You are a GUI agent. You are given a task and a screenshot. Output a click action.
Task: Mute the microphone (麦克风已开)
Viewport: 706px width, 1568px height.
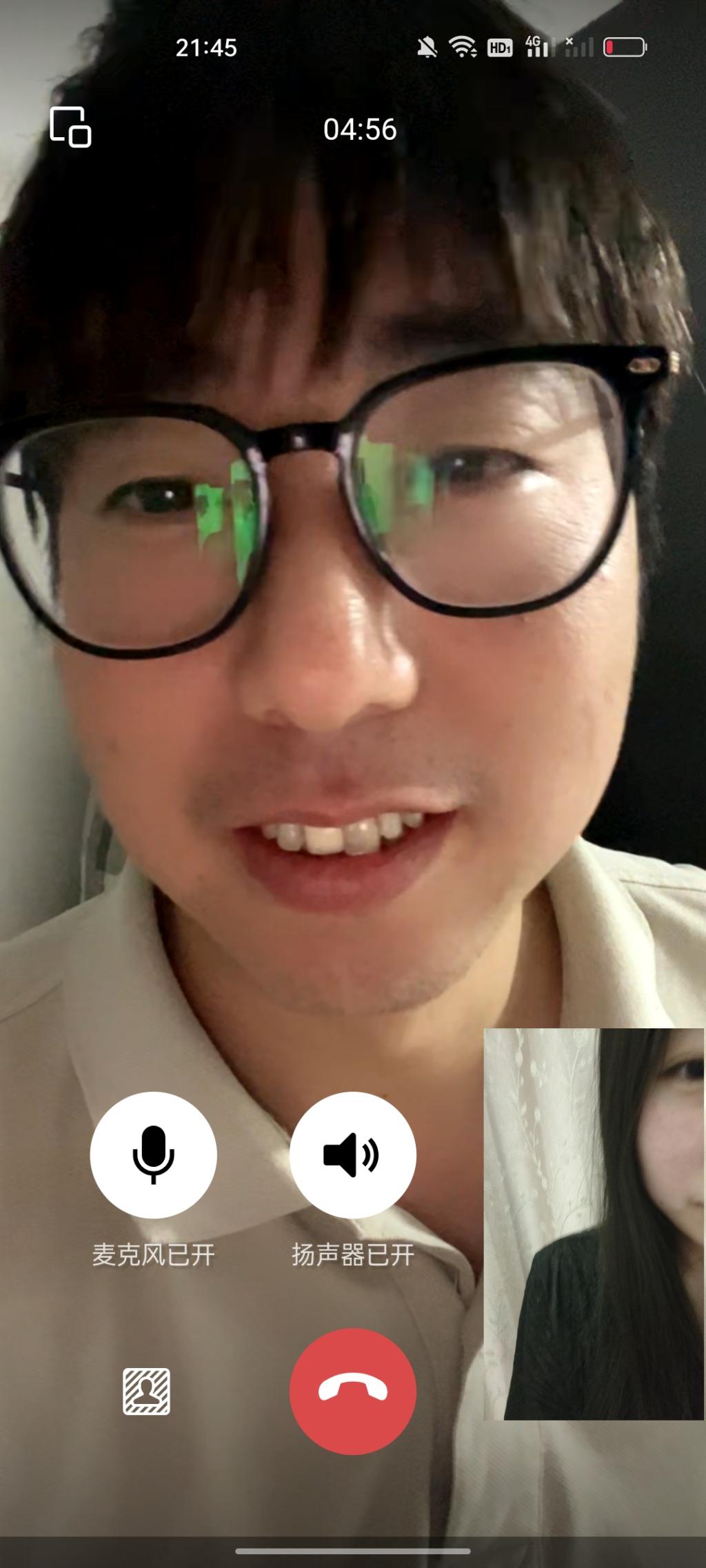point(153,1154)
